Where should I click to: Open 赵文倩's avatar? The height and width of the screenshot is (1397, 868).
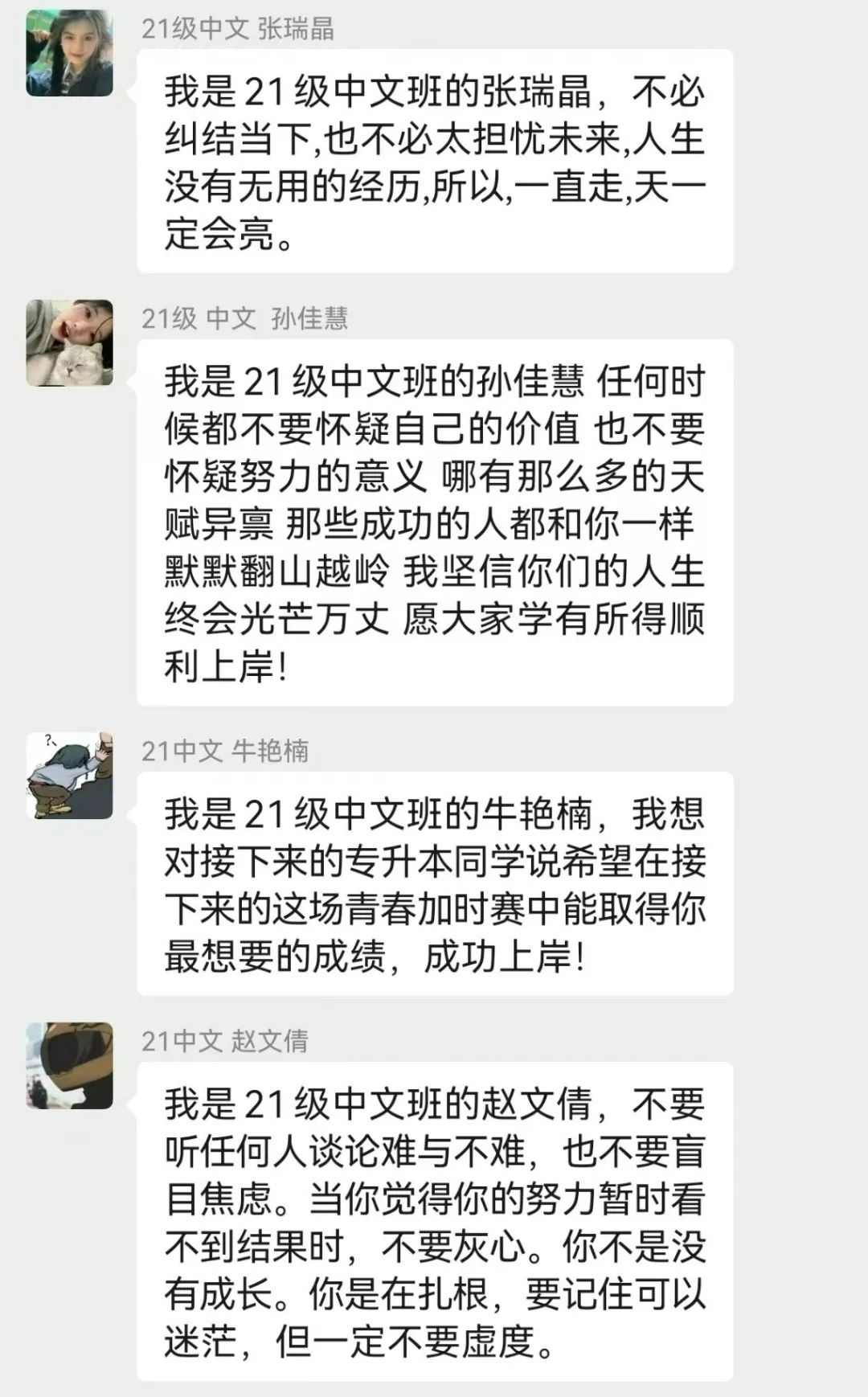pos(69,1066)
